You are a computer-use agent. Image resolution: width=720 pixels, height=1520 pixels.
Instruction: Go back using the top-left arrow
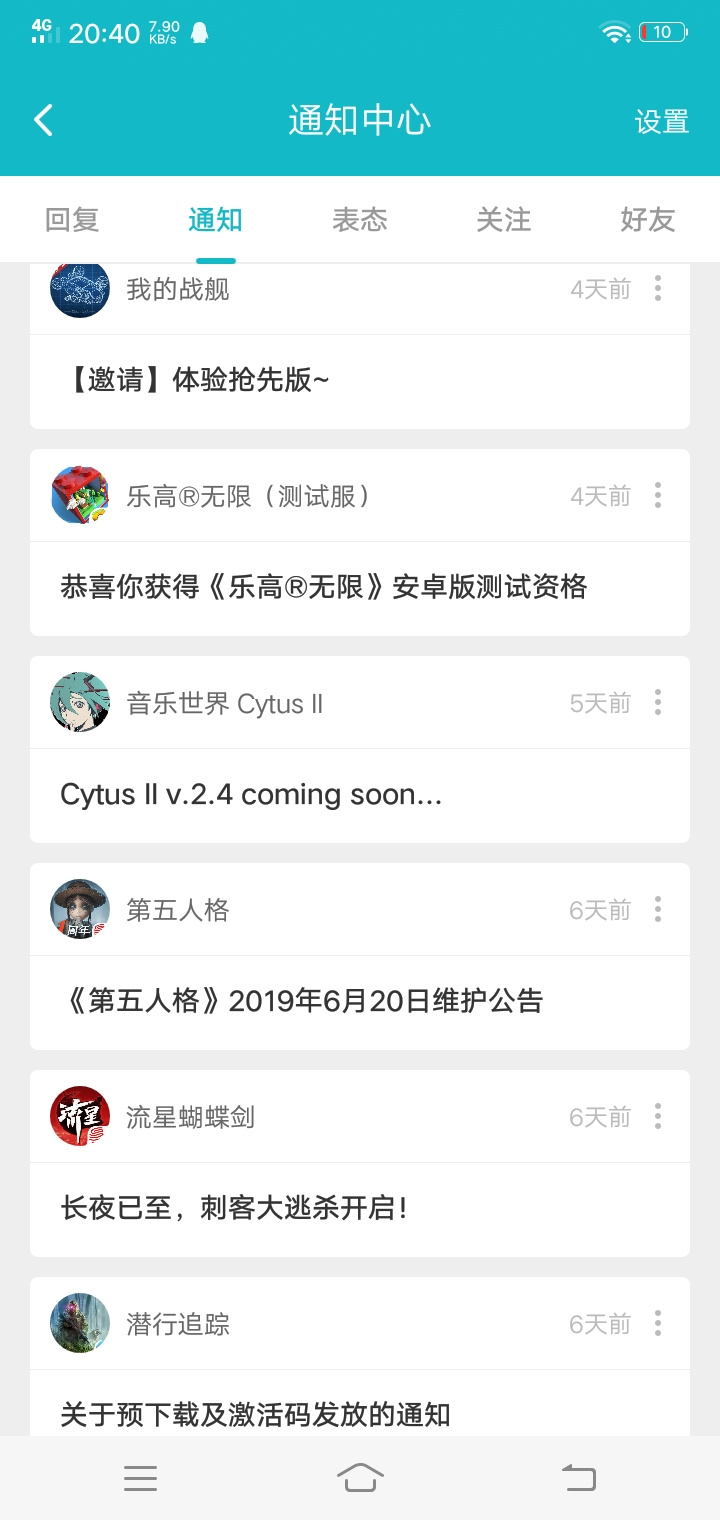[43, 121]
